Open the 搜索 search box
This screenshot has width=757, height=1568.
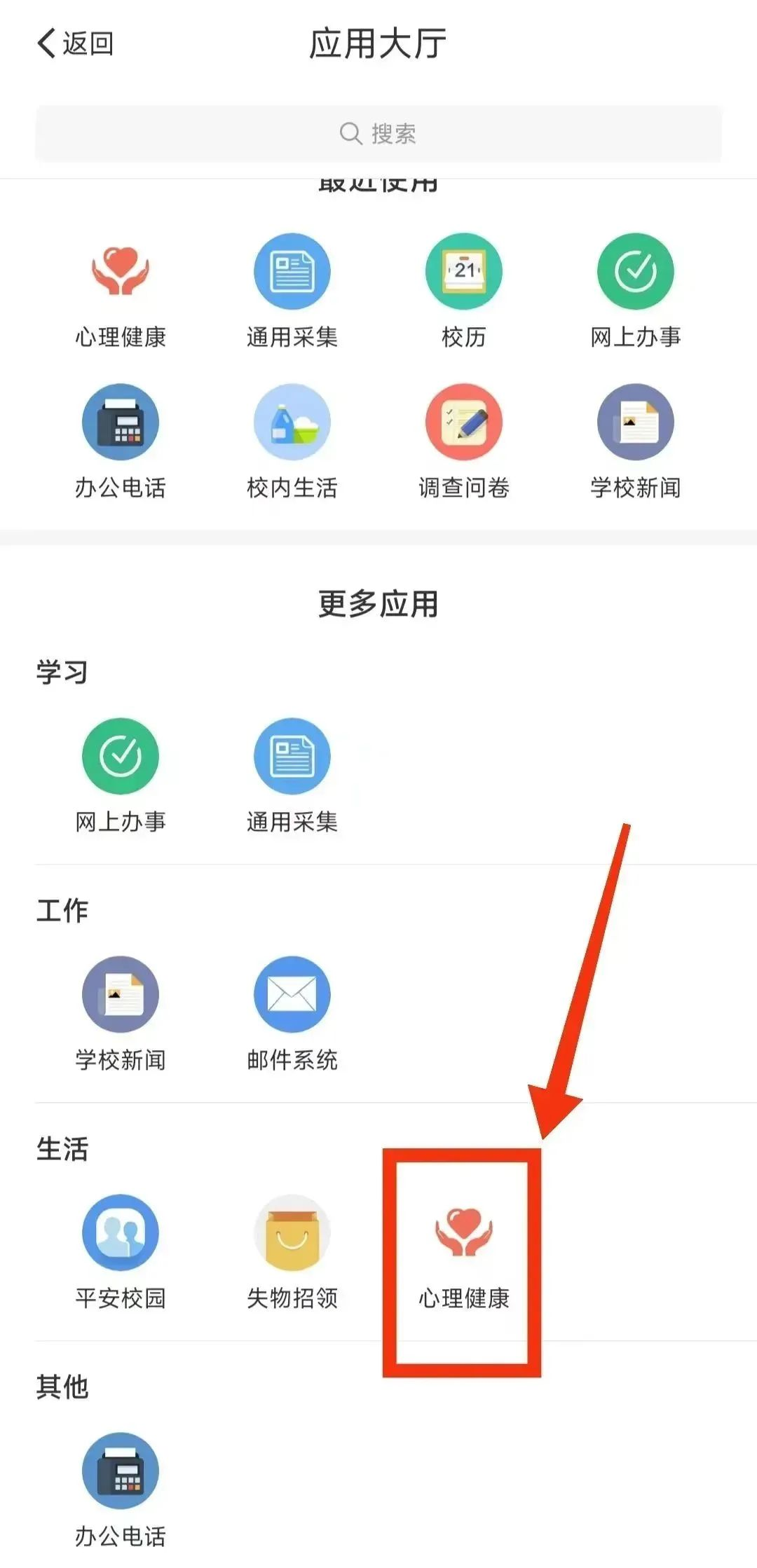(378, 133)
